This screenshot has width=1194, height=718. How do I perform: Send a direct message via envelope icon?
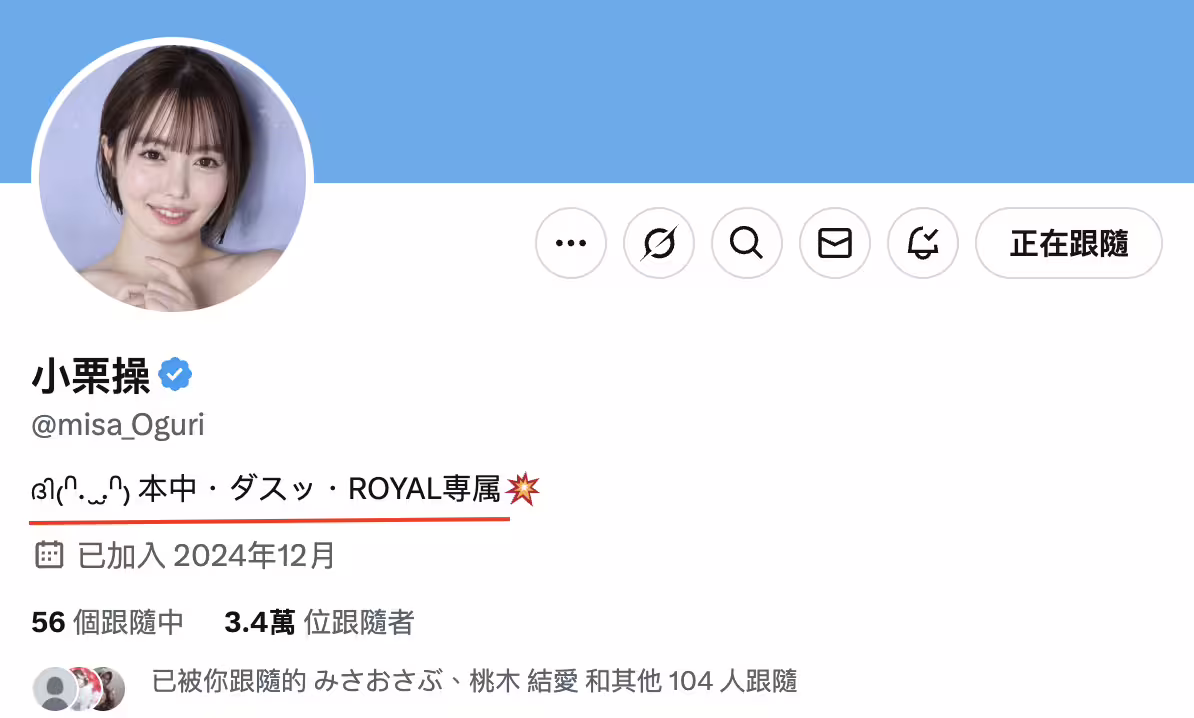point(835,243)
